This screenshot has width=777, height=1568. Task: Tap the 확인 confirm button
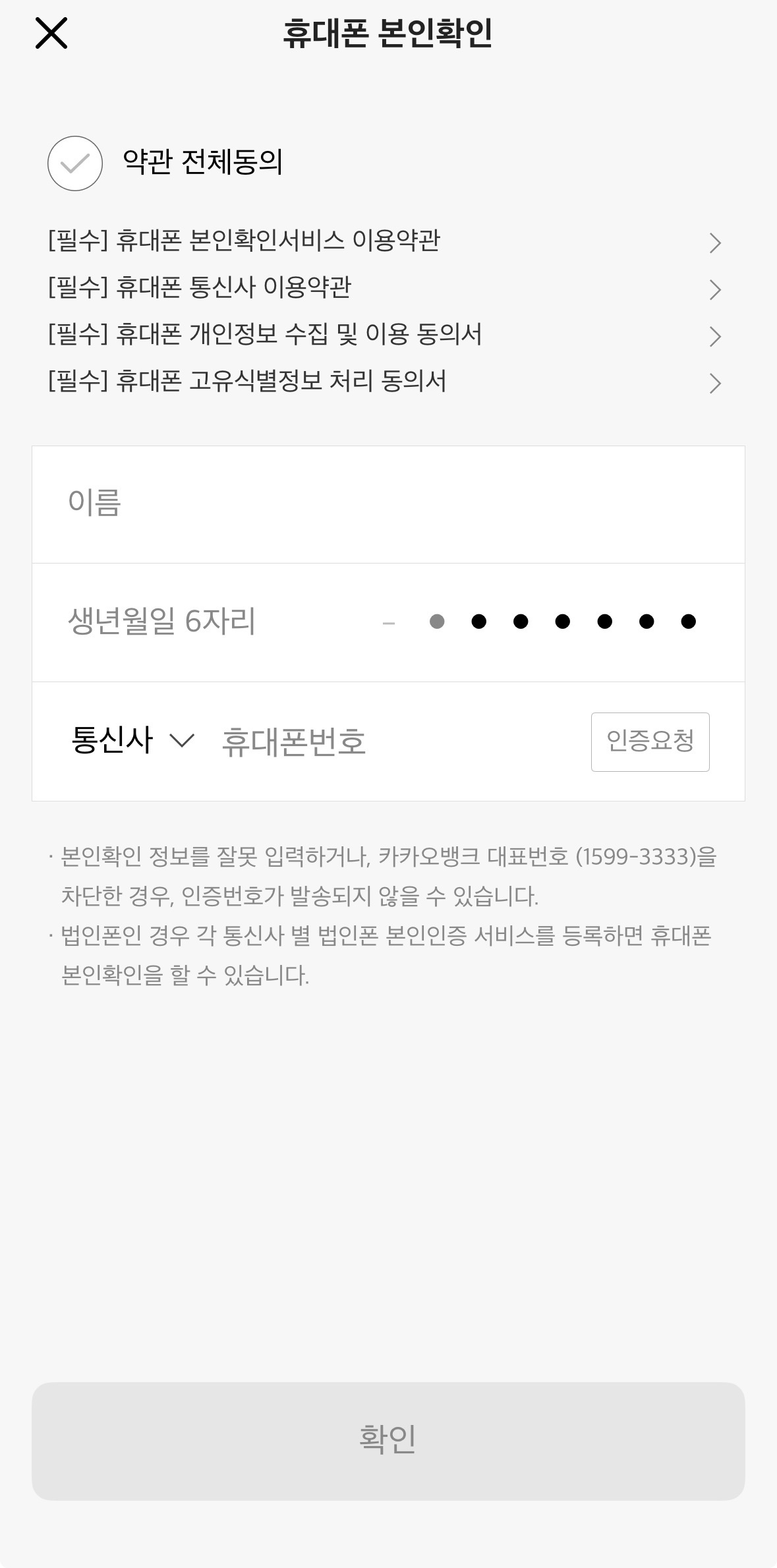[x=388, y=1441]
